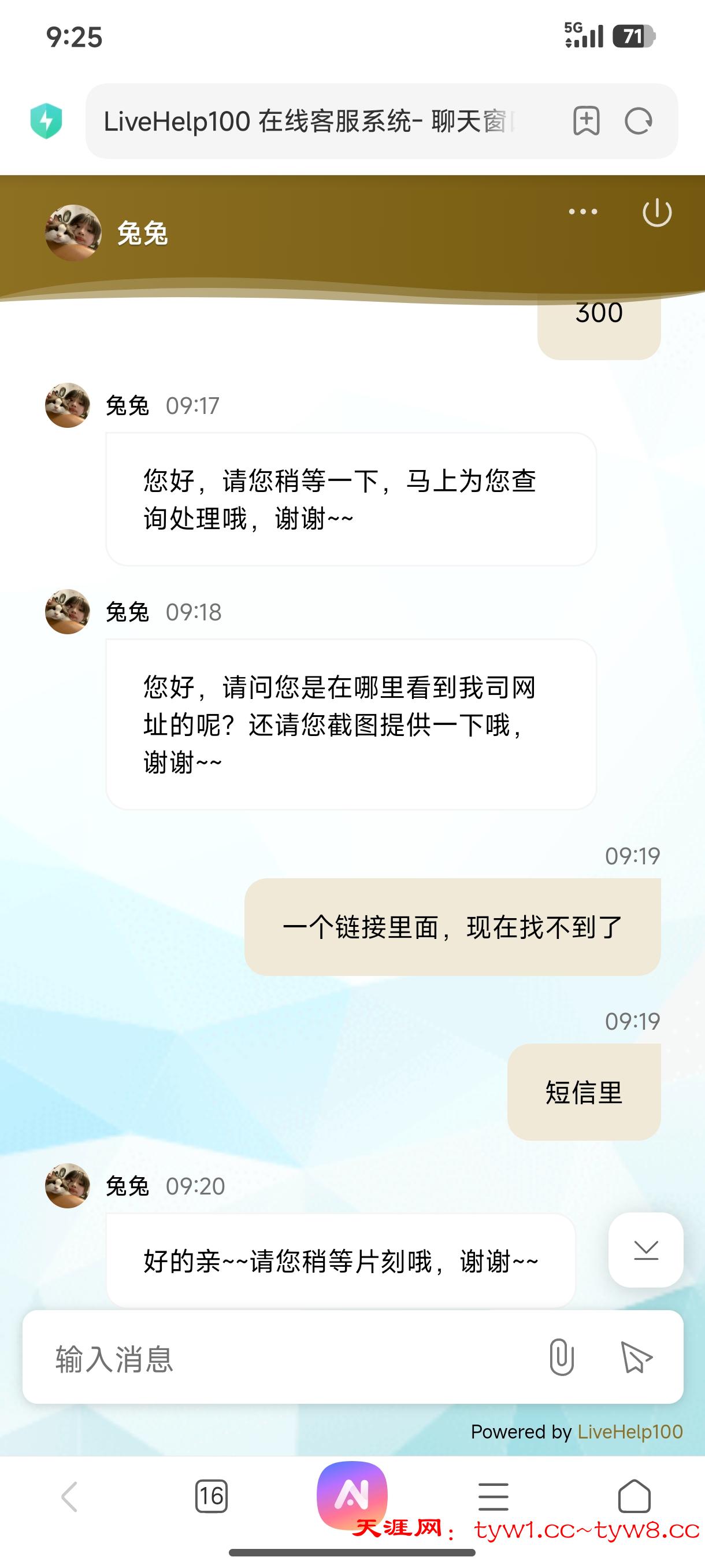Image resolution: width=705 pixels, height=1568 pixels.
Task: Add this page to bookmarks
Action: [x=587, y=121]
